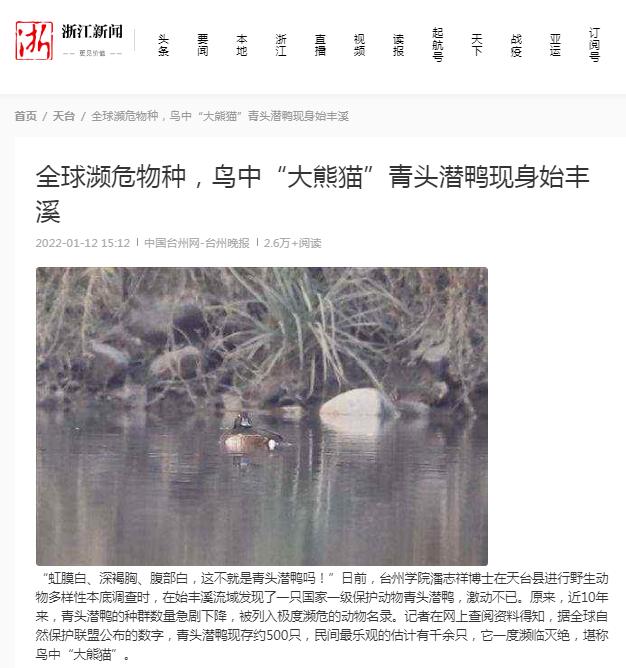Switch to the 要闻 section

pos(202,45)
